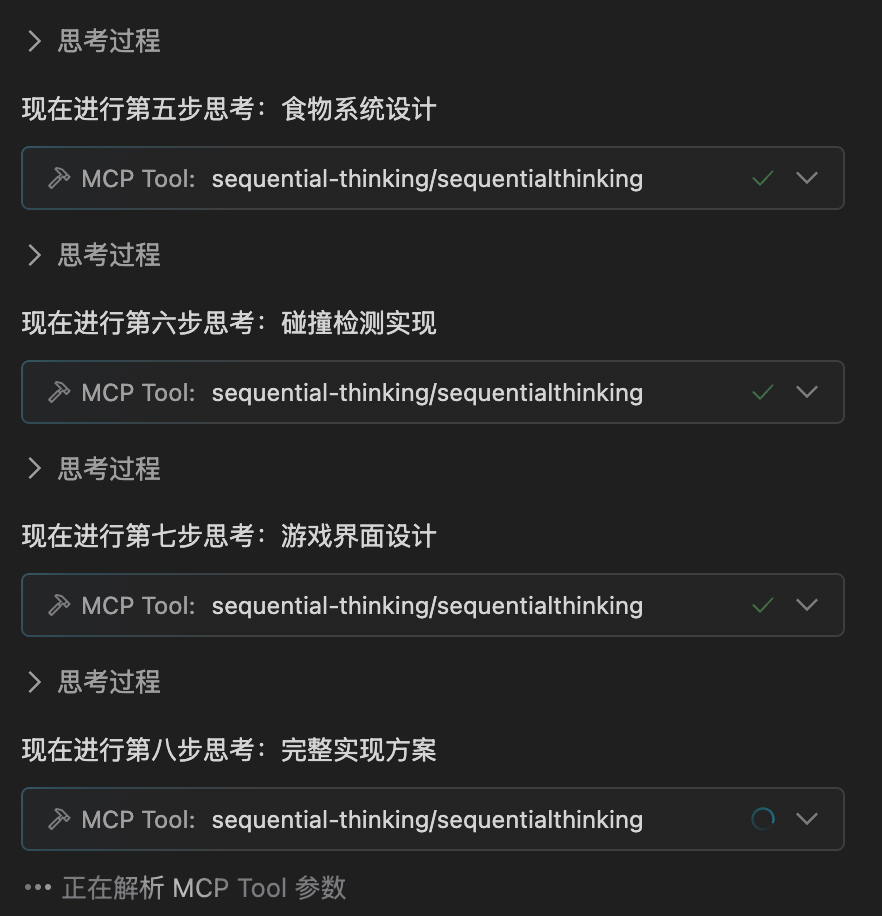882x916 pixels.
Task: Expand the loading MCP Tool row under 完整实现方案
Action: pos(806,819)
